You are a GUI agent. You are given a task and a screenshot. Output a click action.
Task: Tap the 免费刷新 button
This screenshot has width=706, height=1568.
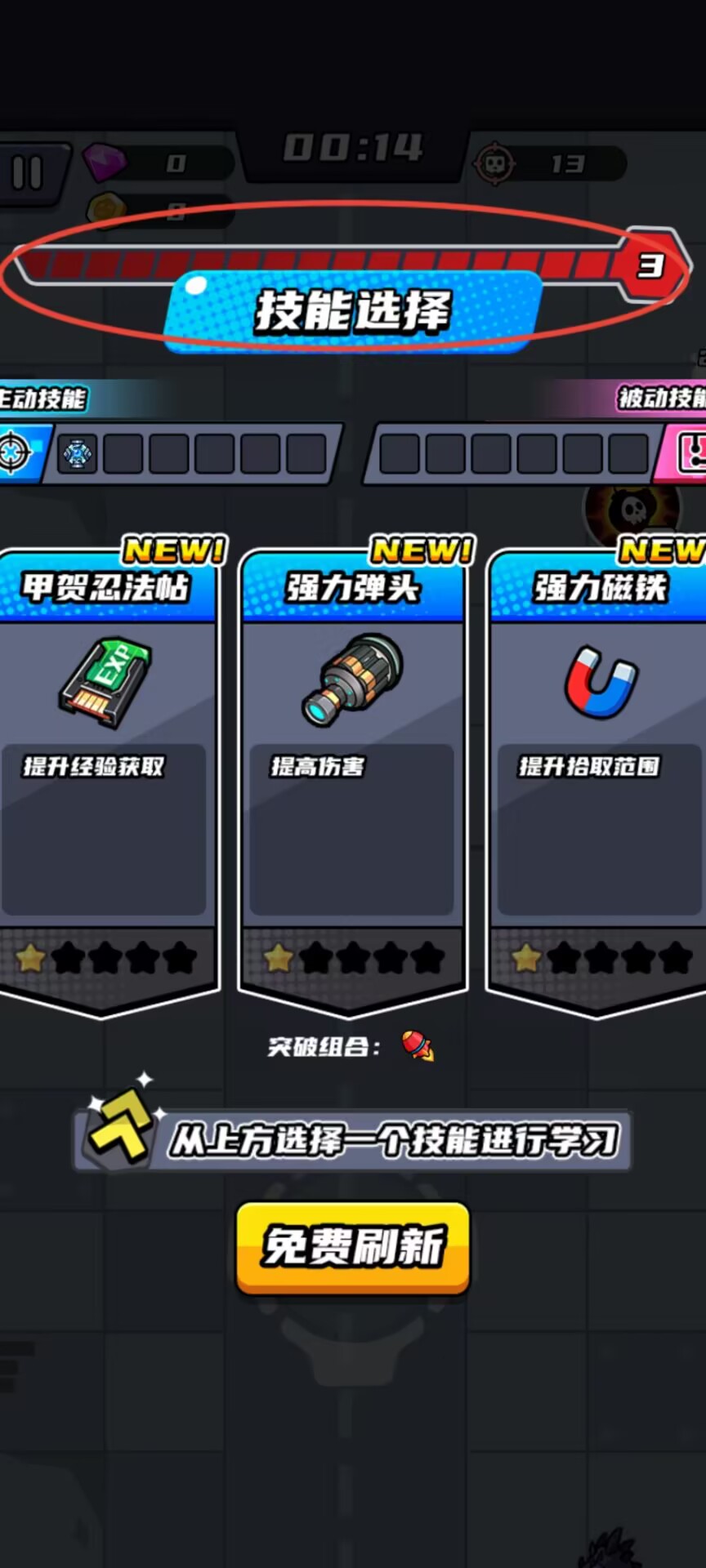[353, 1247]
